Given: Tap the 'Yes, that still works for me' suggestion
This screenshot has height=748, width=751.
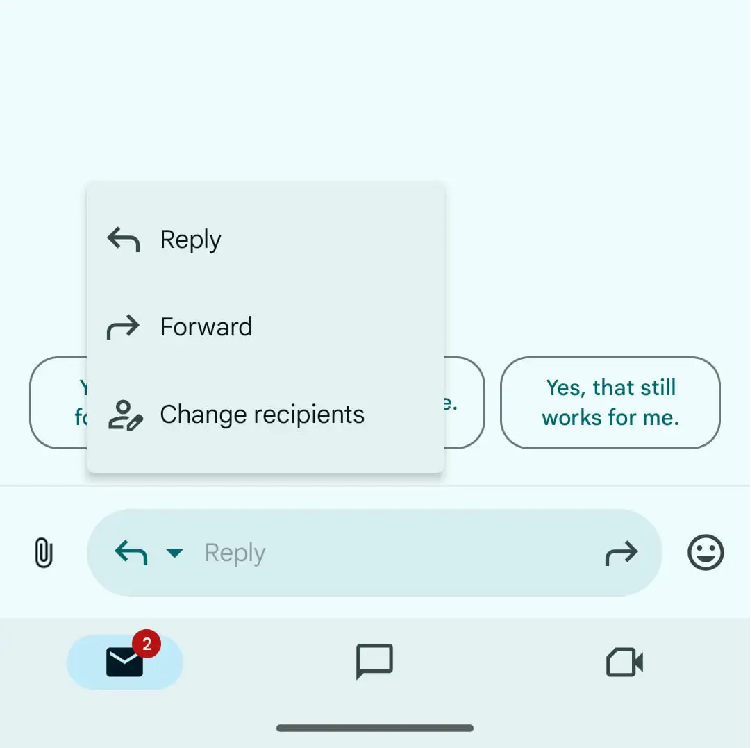Looking at the screenshot, I should coord(610,402).
